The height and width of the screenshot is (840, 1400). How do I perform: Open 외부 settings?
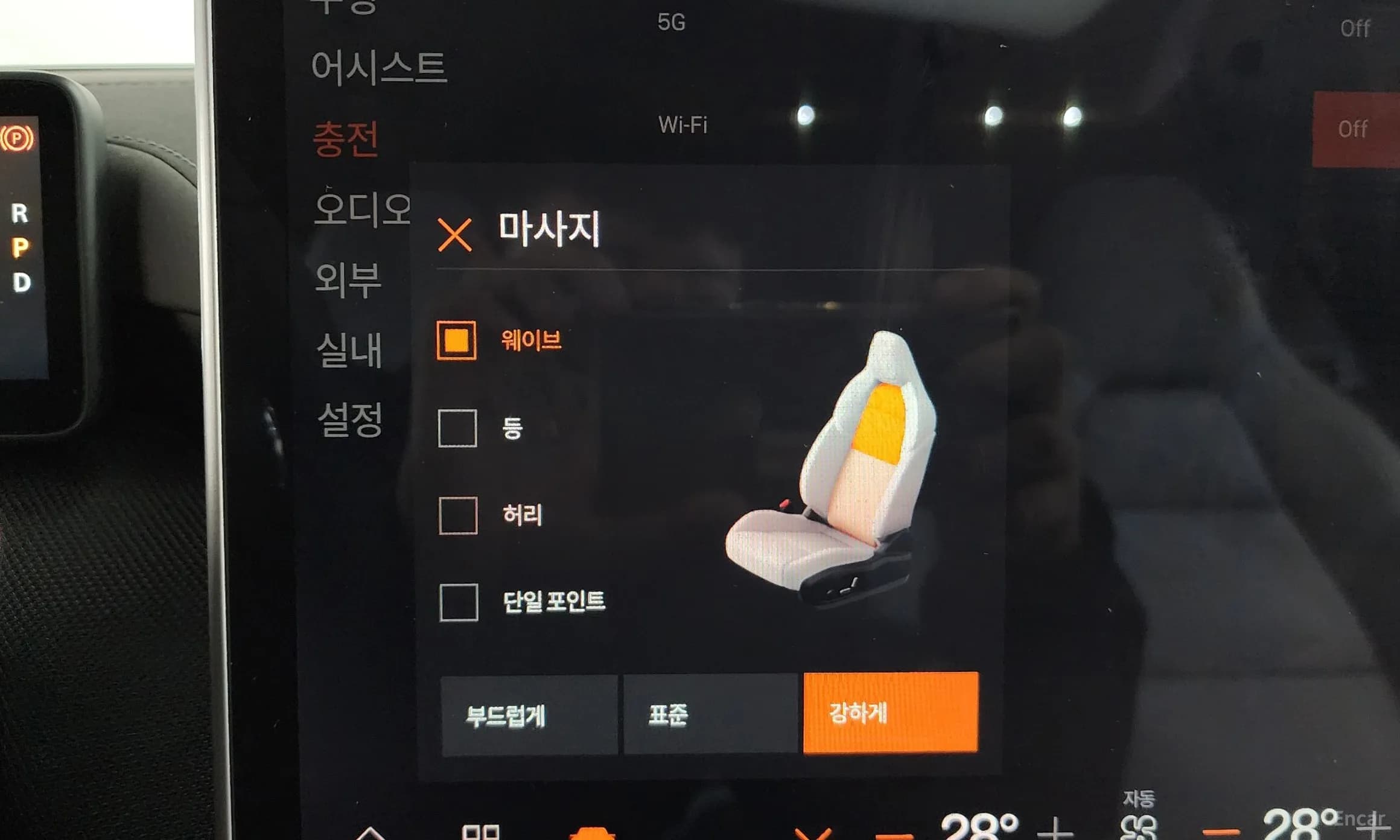click(x=348, y=280)
